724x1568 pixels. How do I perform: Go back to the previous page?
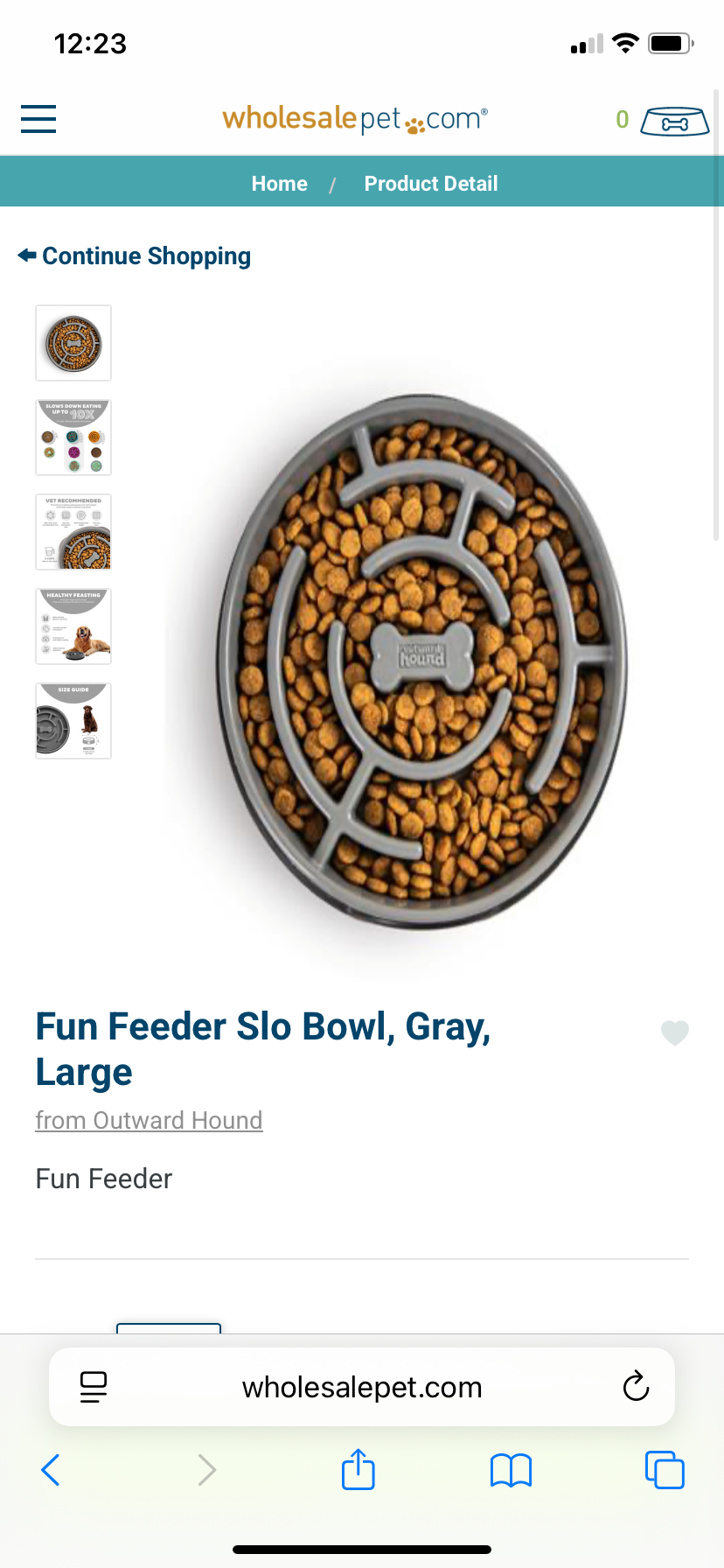click(51, 1470)
